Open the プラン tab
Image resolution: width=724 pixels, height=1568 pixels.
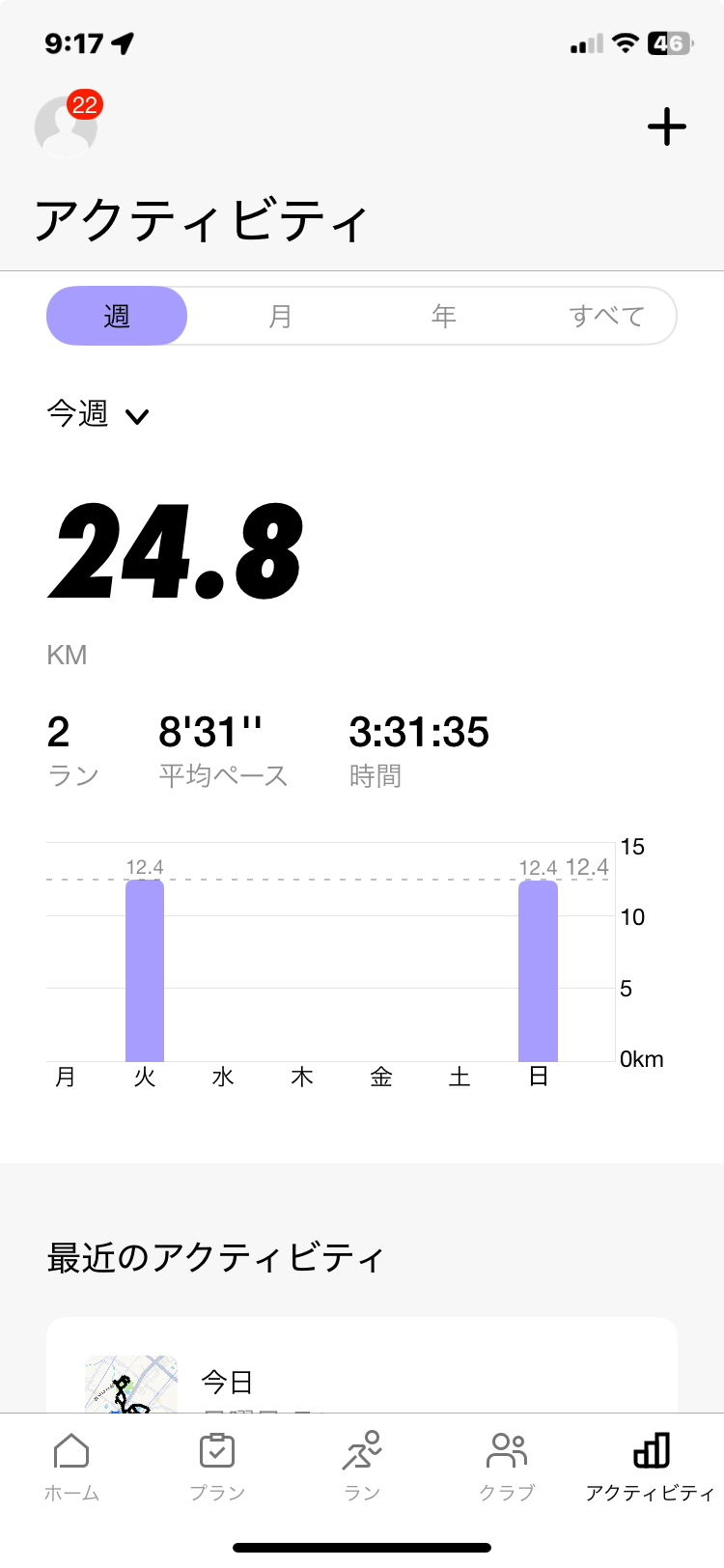click(217, 1467)
